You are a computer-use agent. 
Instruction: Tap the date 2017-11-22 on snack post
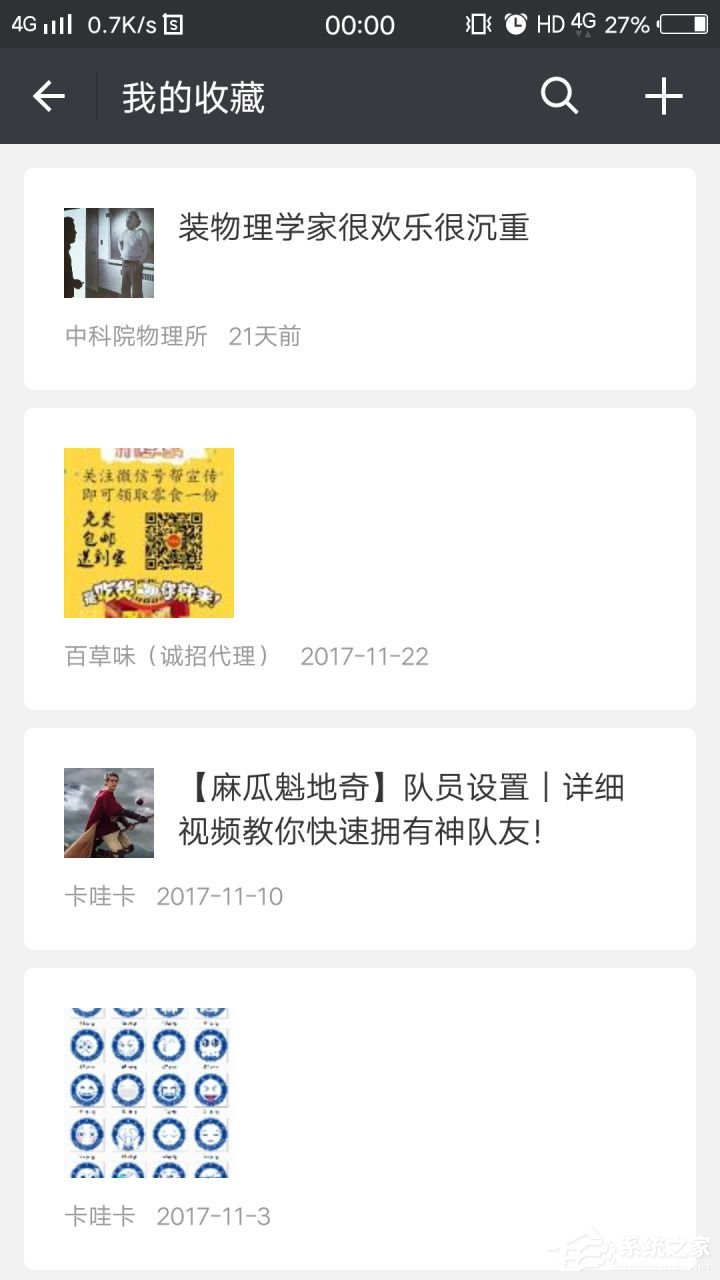coord(366,656)
